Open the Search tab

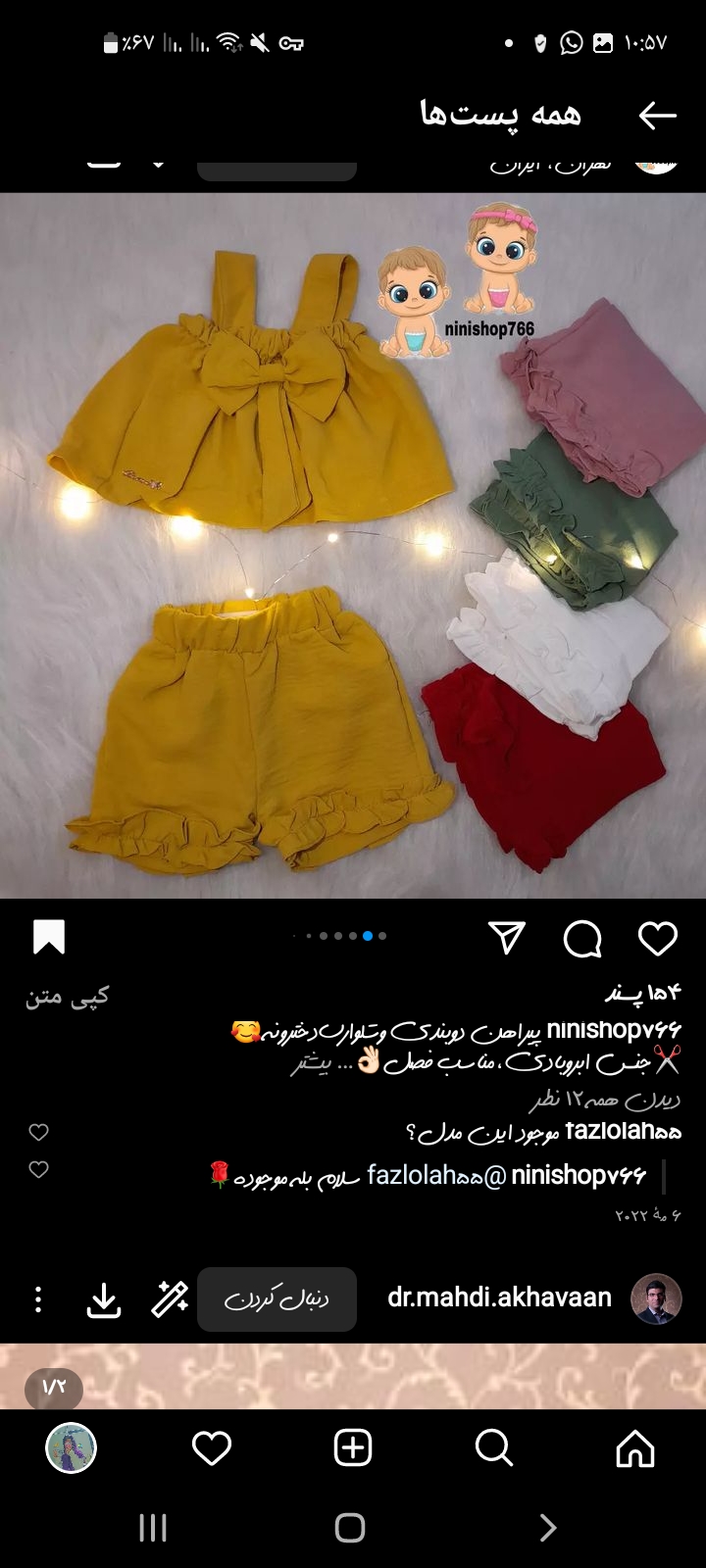point(493,1447)
